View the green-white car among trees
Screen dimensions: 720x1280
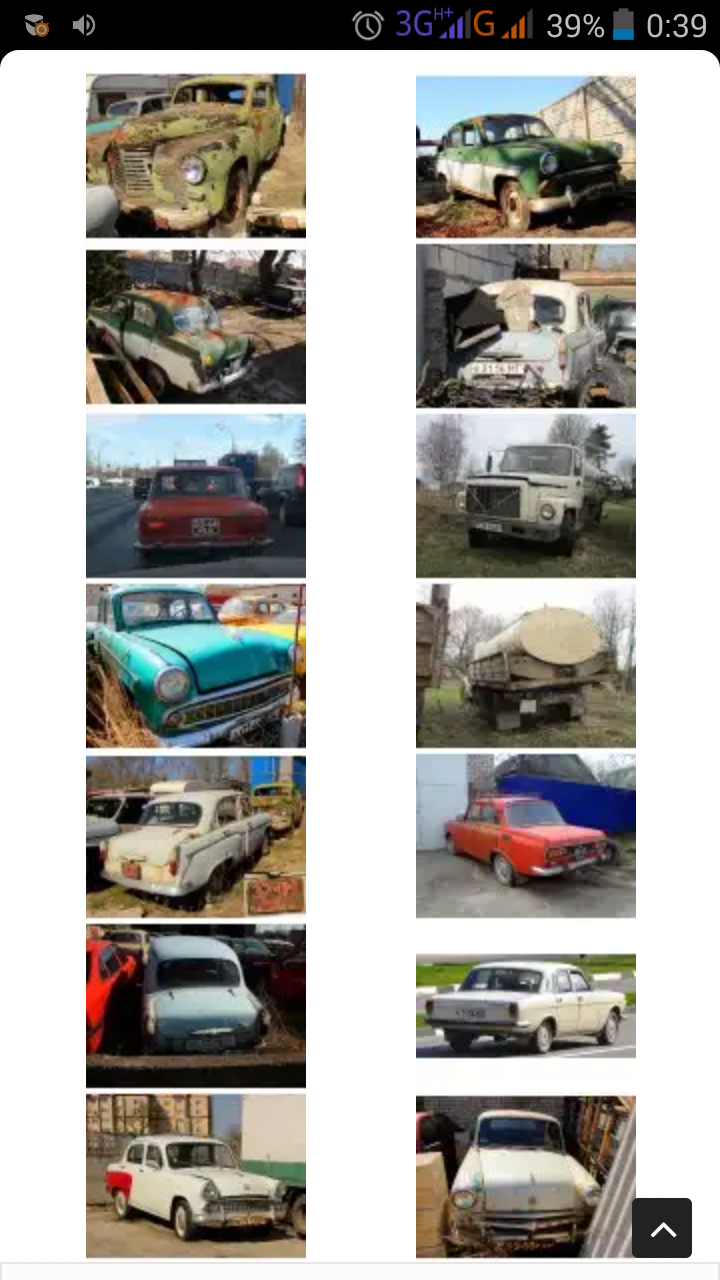pyautogui.click(x=196, y=327)
